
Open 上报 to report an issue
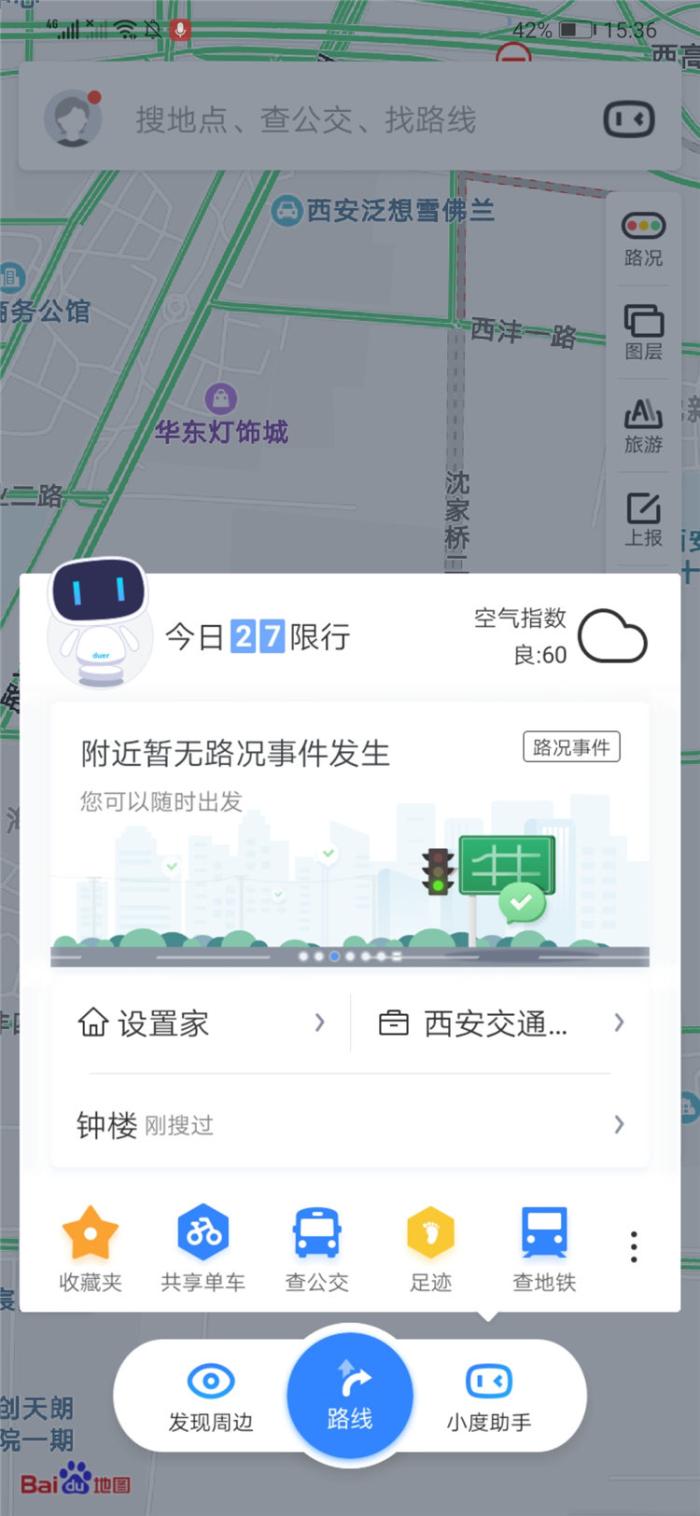pos(643,518)
